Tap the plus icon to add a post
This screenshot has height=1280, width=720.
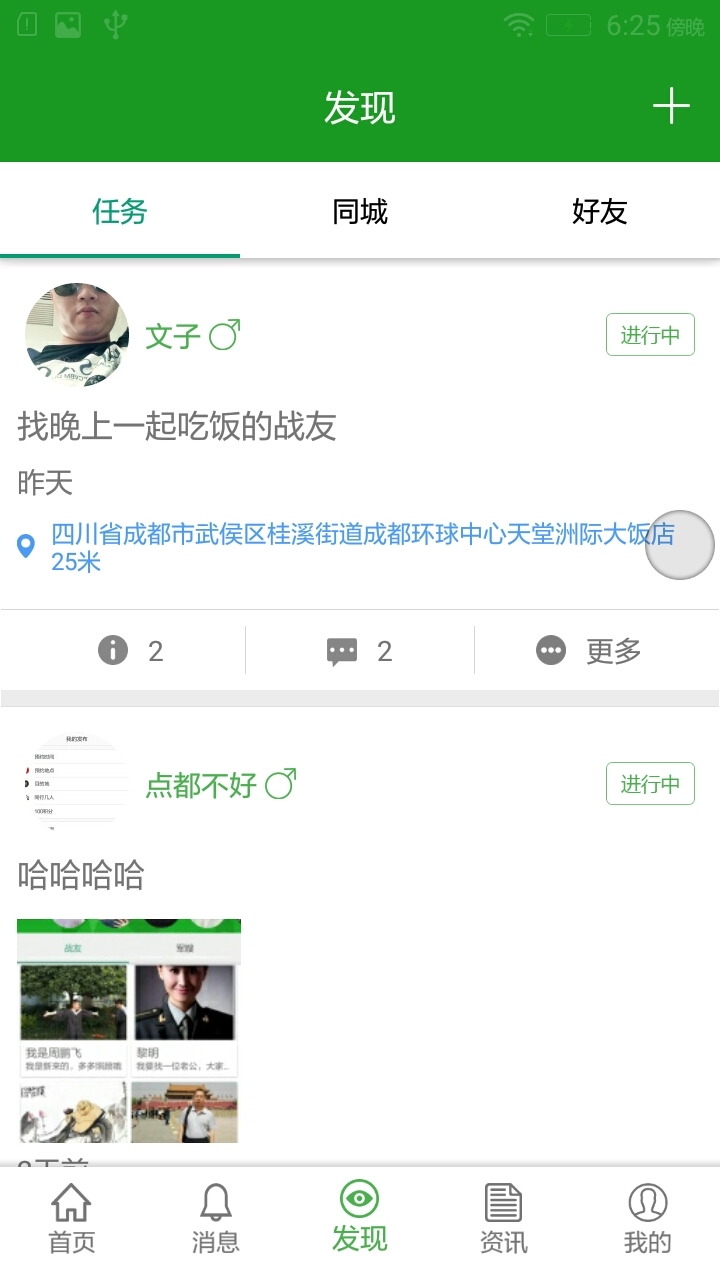click(671, 106)
